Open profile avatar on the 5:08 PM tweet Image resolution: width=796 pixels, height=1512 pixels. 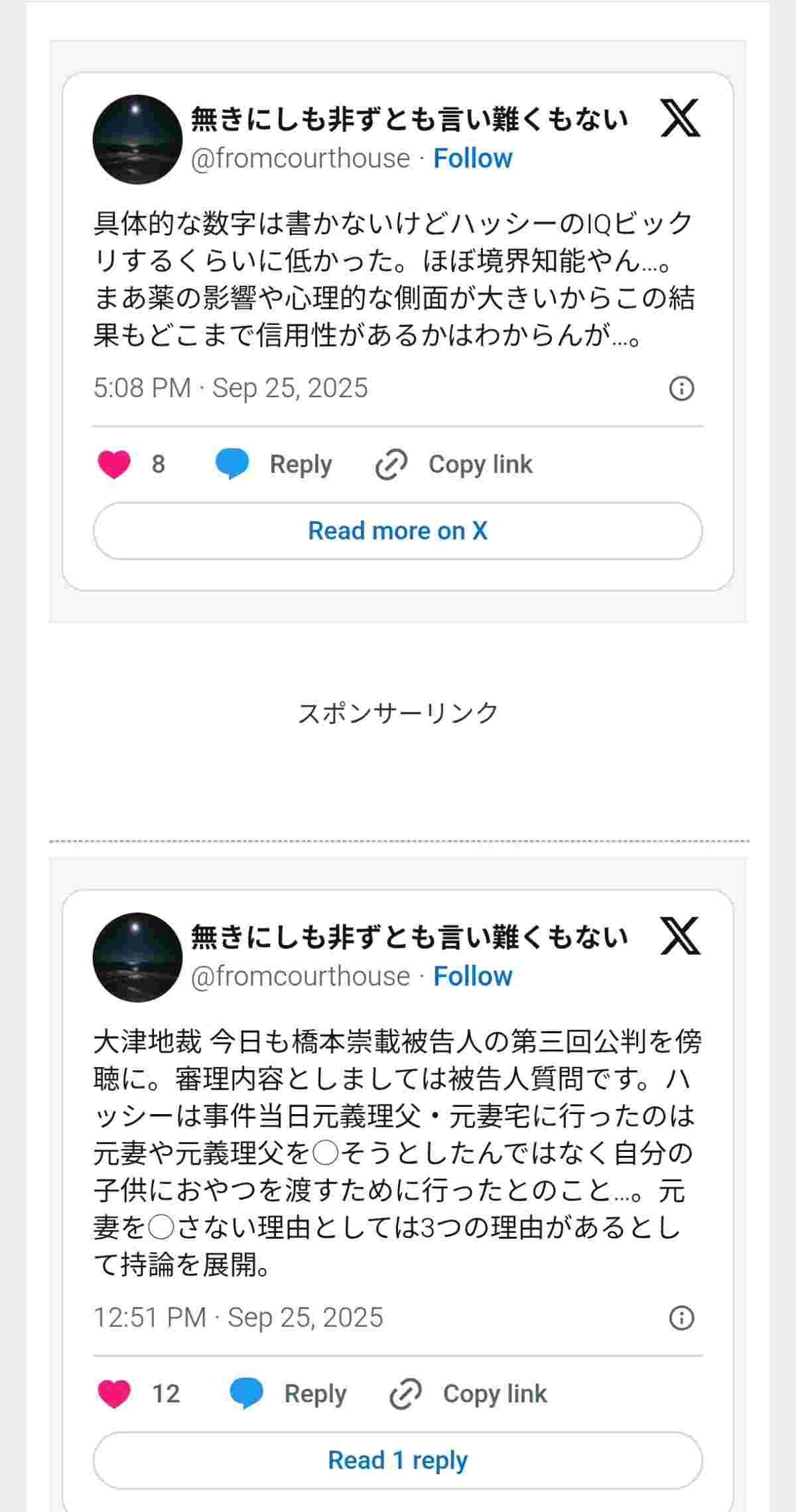tap(137, 139)
